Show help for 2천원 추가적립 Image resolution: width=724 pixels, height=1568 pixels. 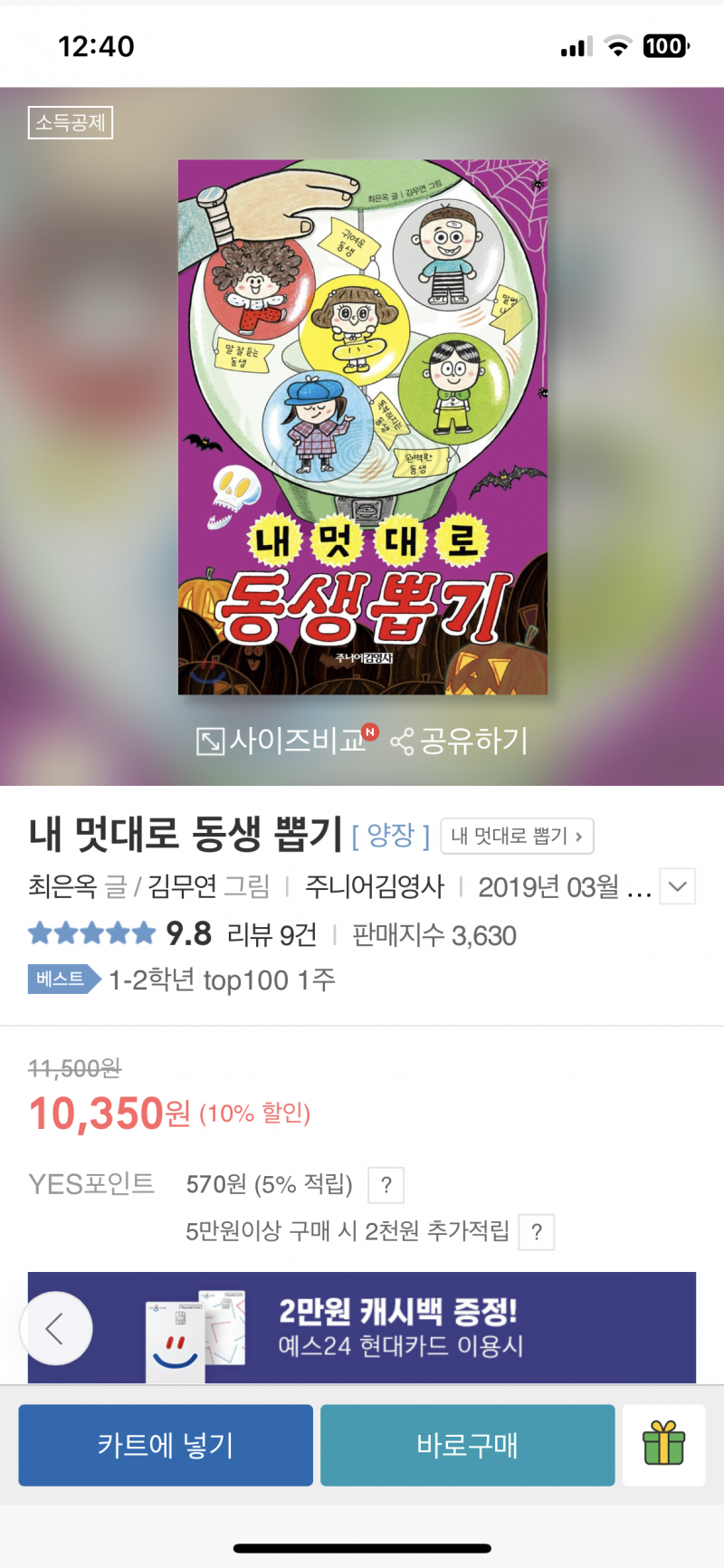[537, 1232]
